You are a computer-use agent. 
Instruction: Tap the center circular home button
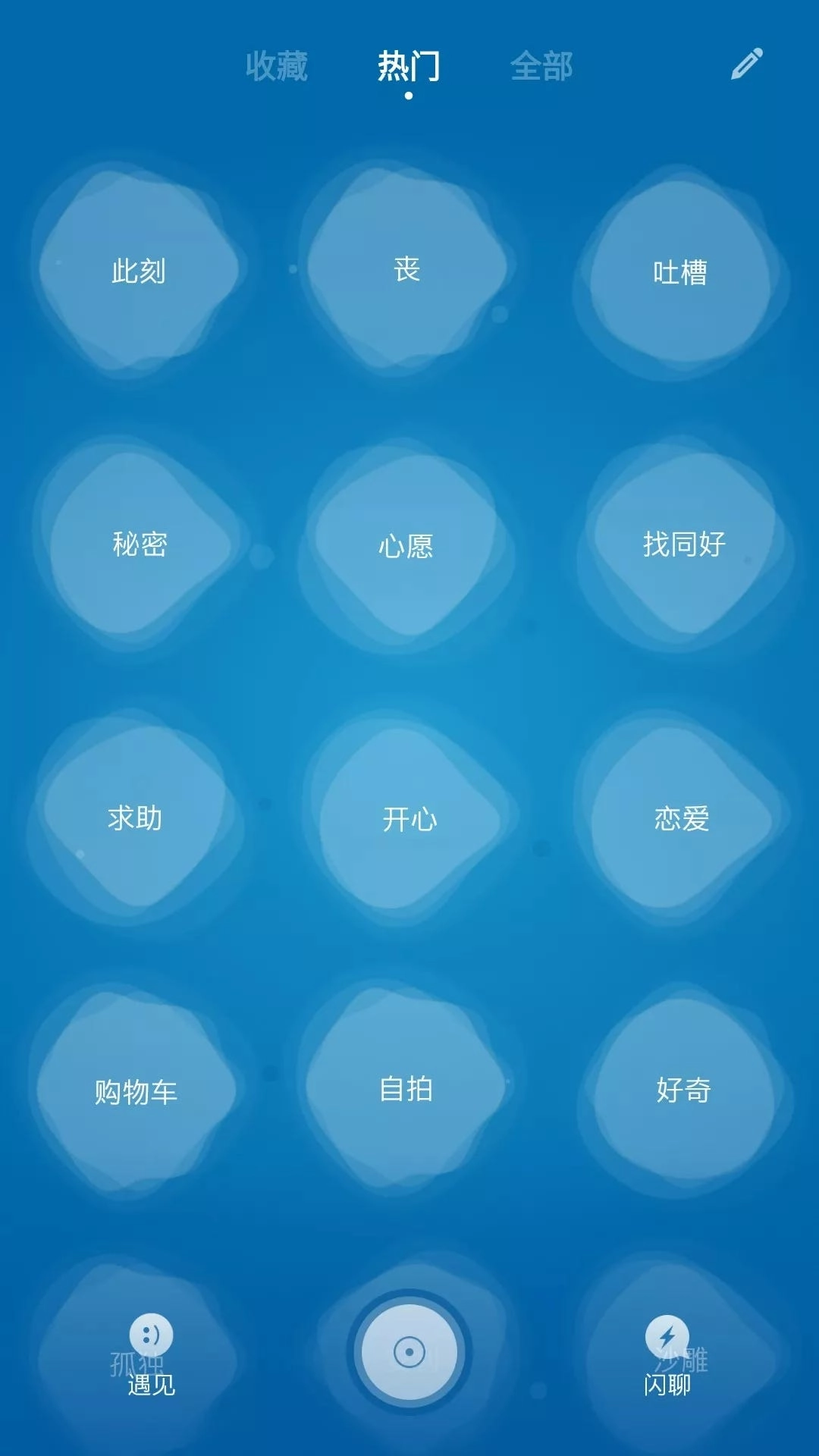[x=409, y=1352]
